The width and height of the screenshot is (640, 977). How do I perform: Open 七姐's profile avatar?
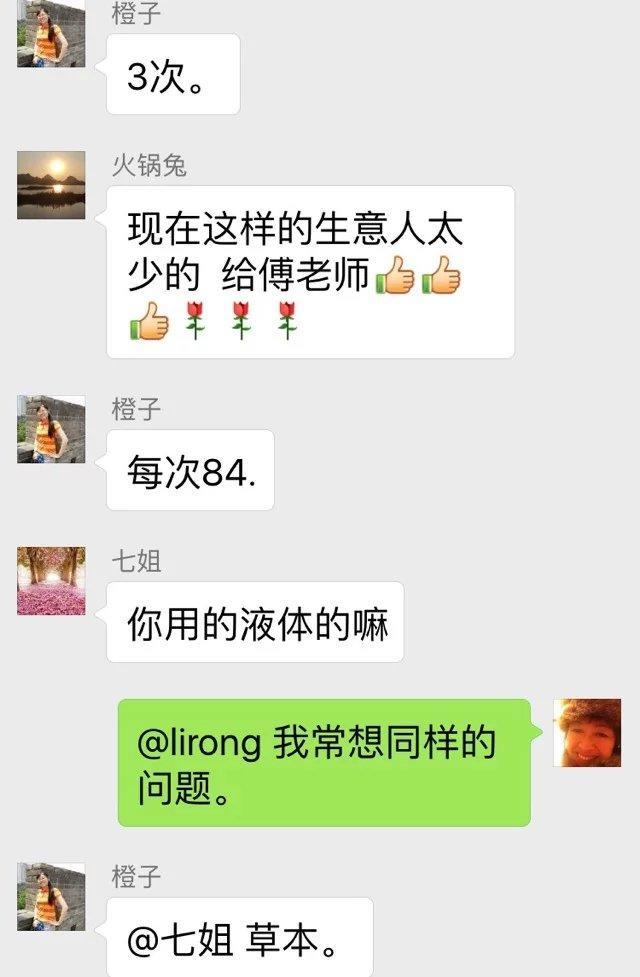[51, 580]
